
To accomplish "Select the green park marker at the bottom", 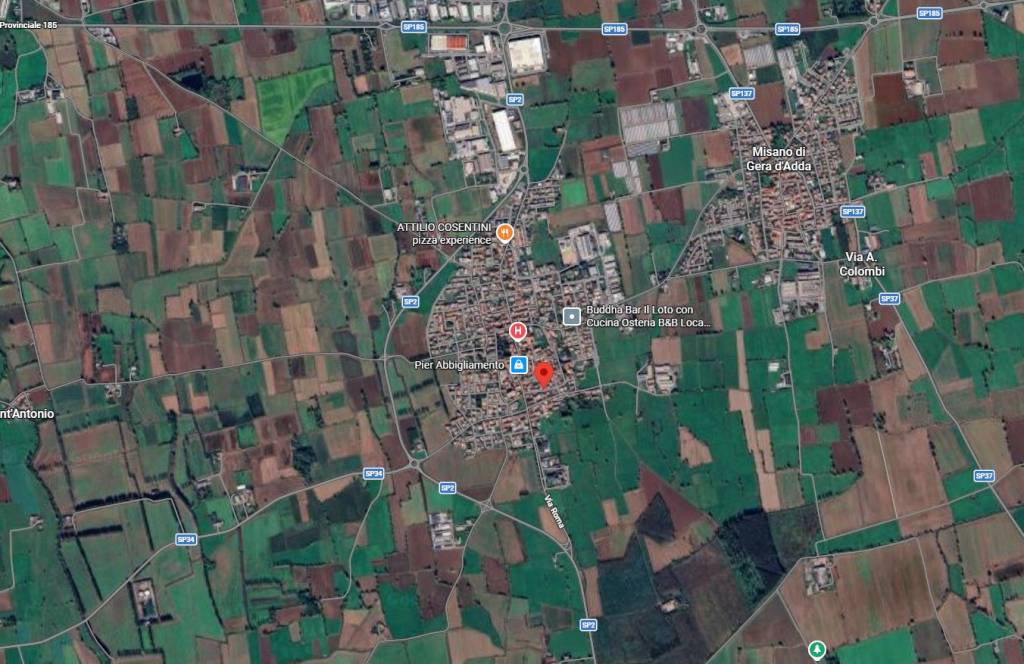I will (817, 650).
